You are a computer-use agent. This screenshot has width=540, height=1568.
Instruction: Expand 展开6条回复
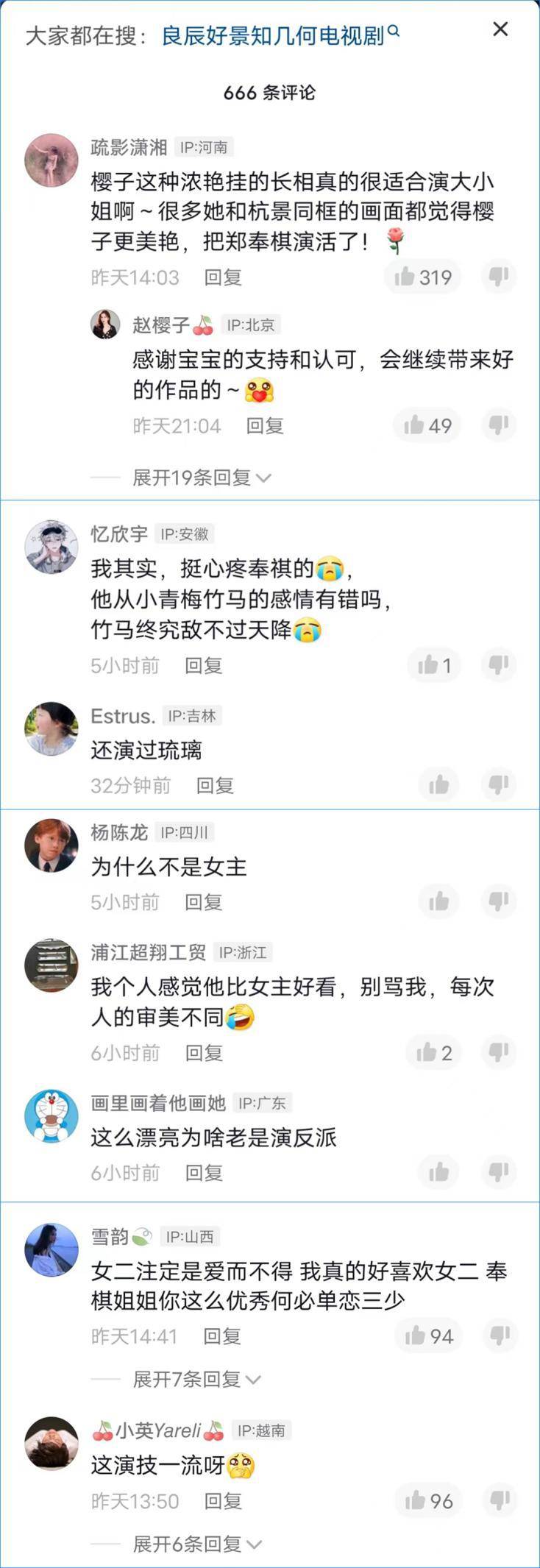[196, 1544]
